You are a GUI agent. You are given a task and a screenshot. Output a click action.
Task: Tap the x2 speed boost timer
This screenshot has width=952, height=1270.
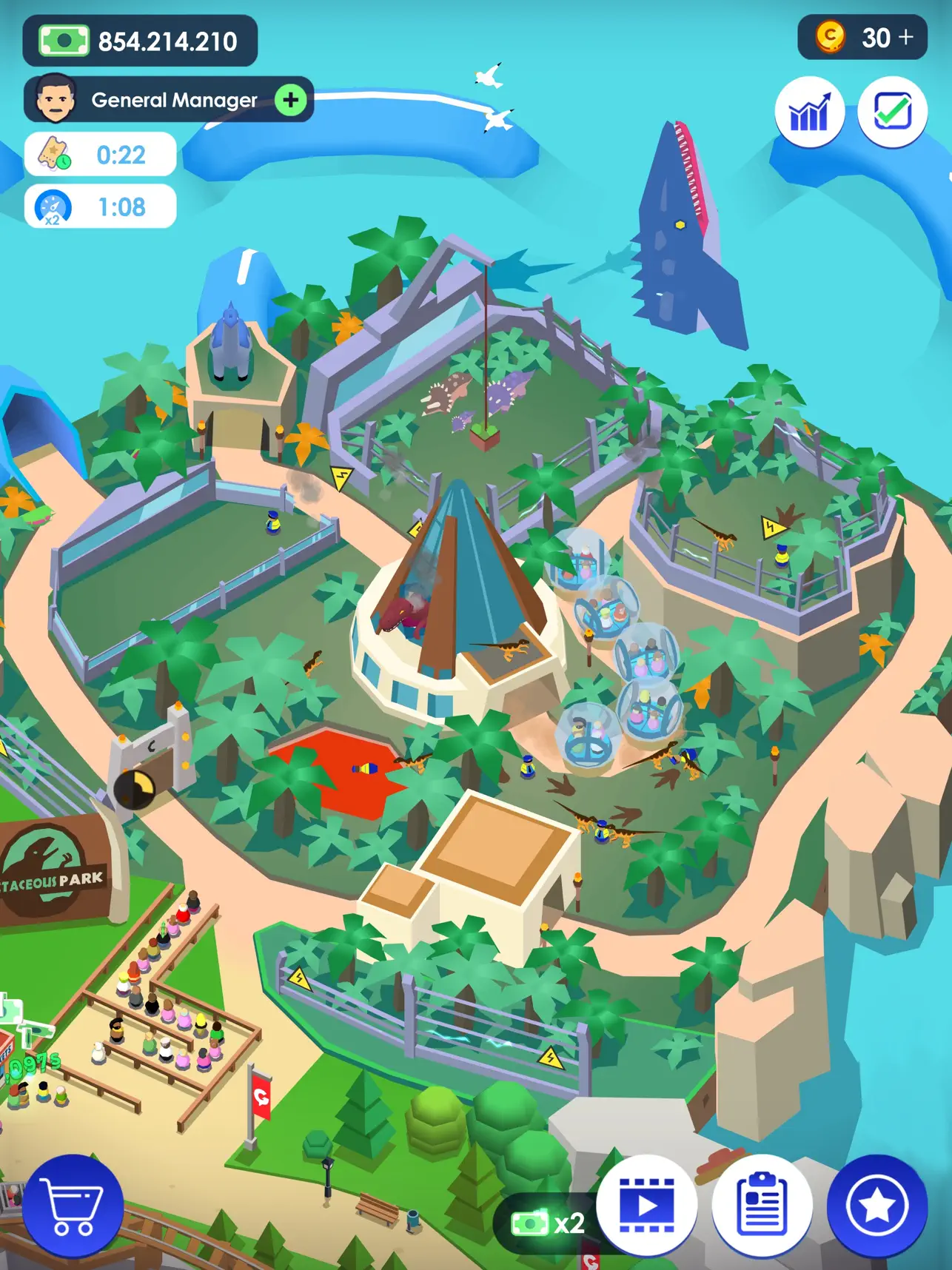(101, 206)
